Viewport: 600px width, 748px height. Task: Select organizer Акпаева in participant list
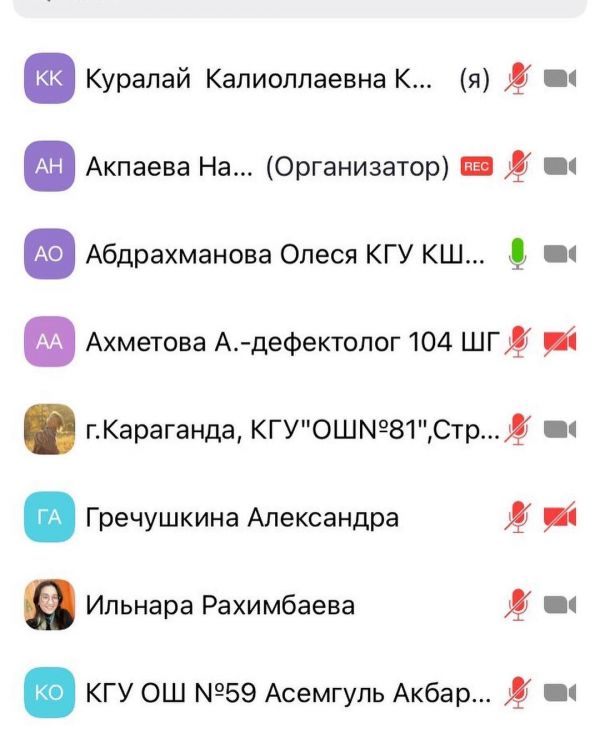point(267,167)
